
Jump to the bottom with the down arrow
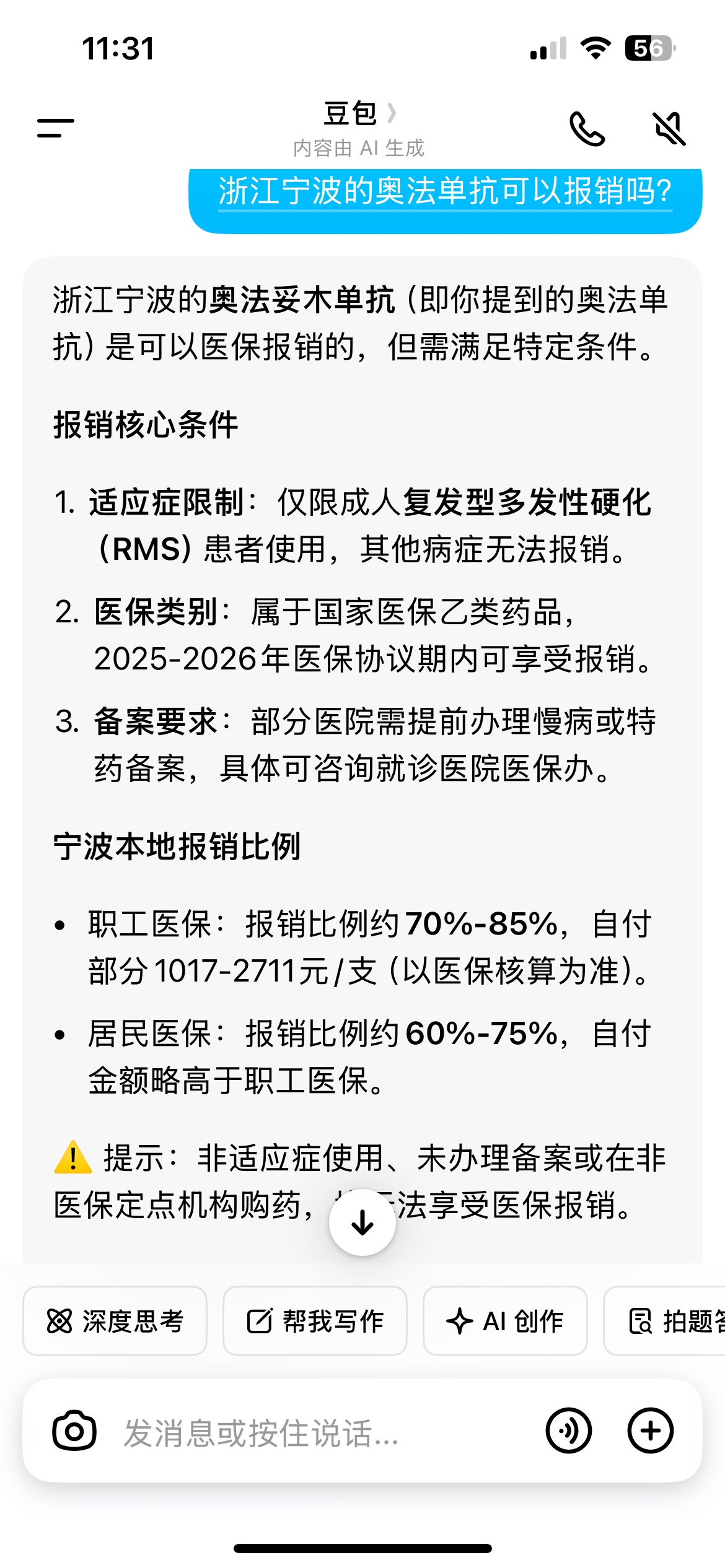[x=362, y=1222]
